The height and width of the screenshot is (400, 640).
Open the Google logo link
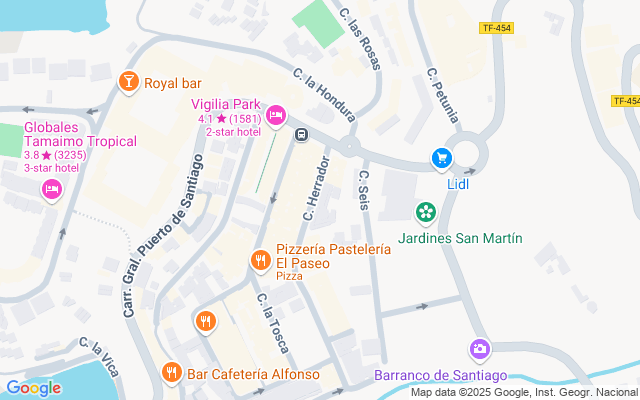click(x=34, y=388)
